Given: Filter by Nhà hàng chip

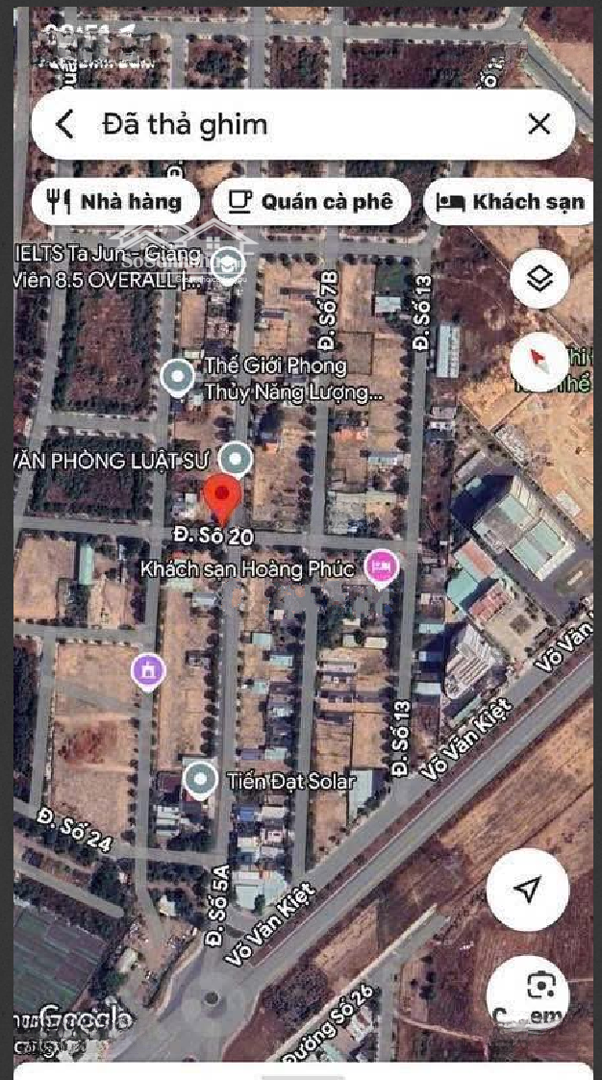Looking at the screenshot, I should coord(114,202).
